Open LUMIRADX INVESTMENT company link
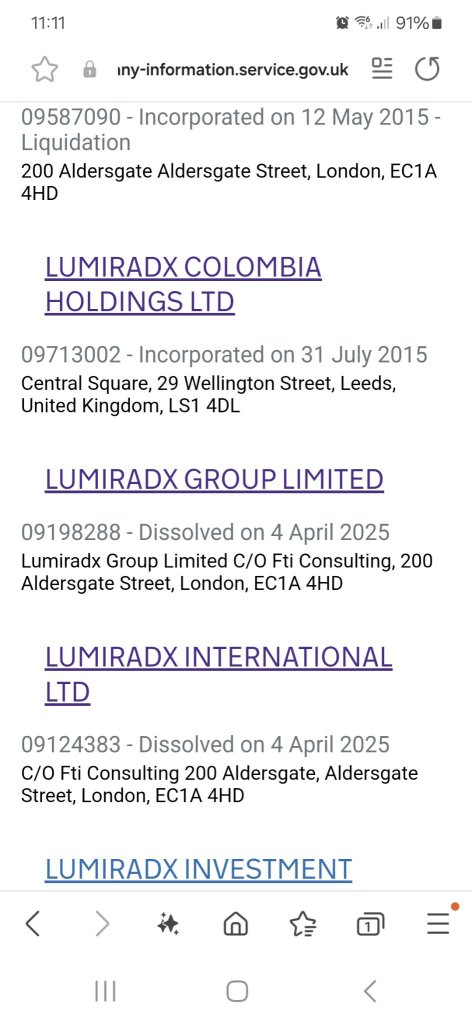This screenshot has width=472, height=1024. coord(198,869)
